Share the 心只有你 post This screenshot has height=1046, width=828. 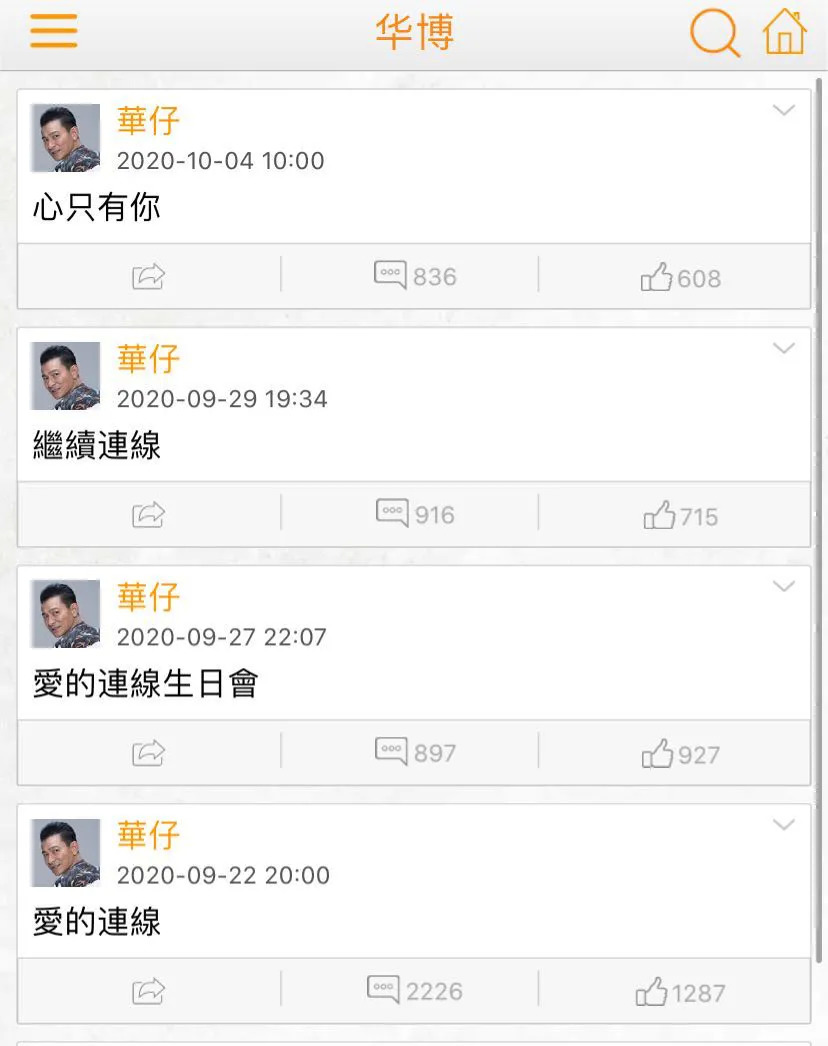(x=148, y=276)
